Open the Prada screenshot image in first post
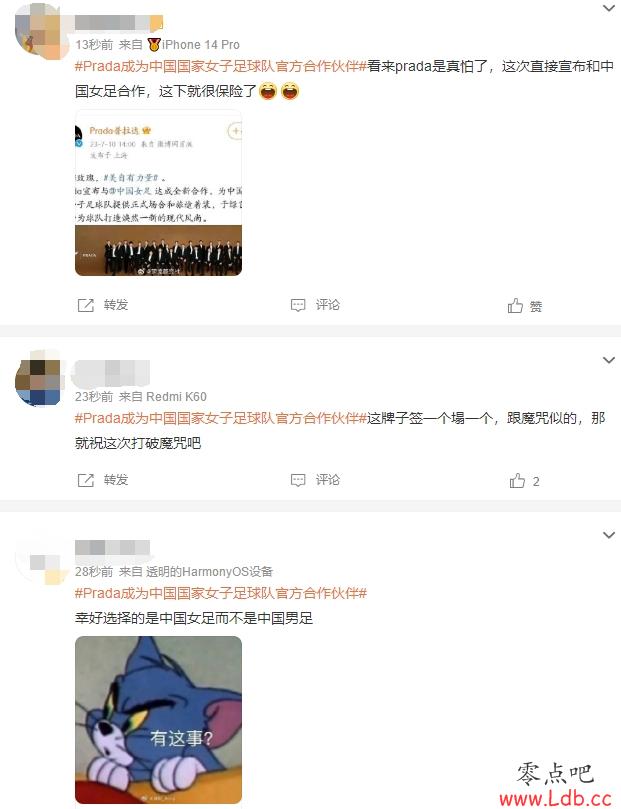Viewport: 621px width, 809px height. point(158,193)
